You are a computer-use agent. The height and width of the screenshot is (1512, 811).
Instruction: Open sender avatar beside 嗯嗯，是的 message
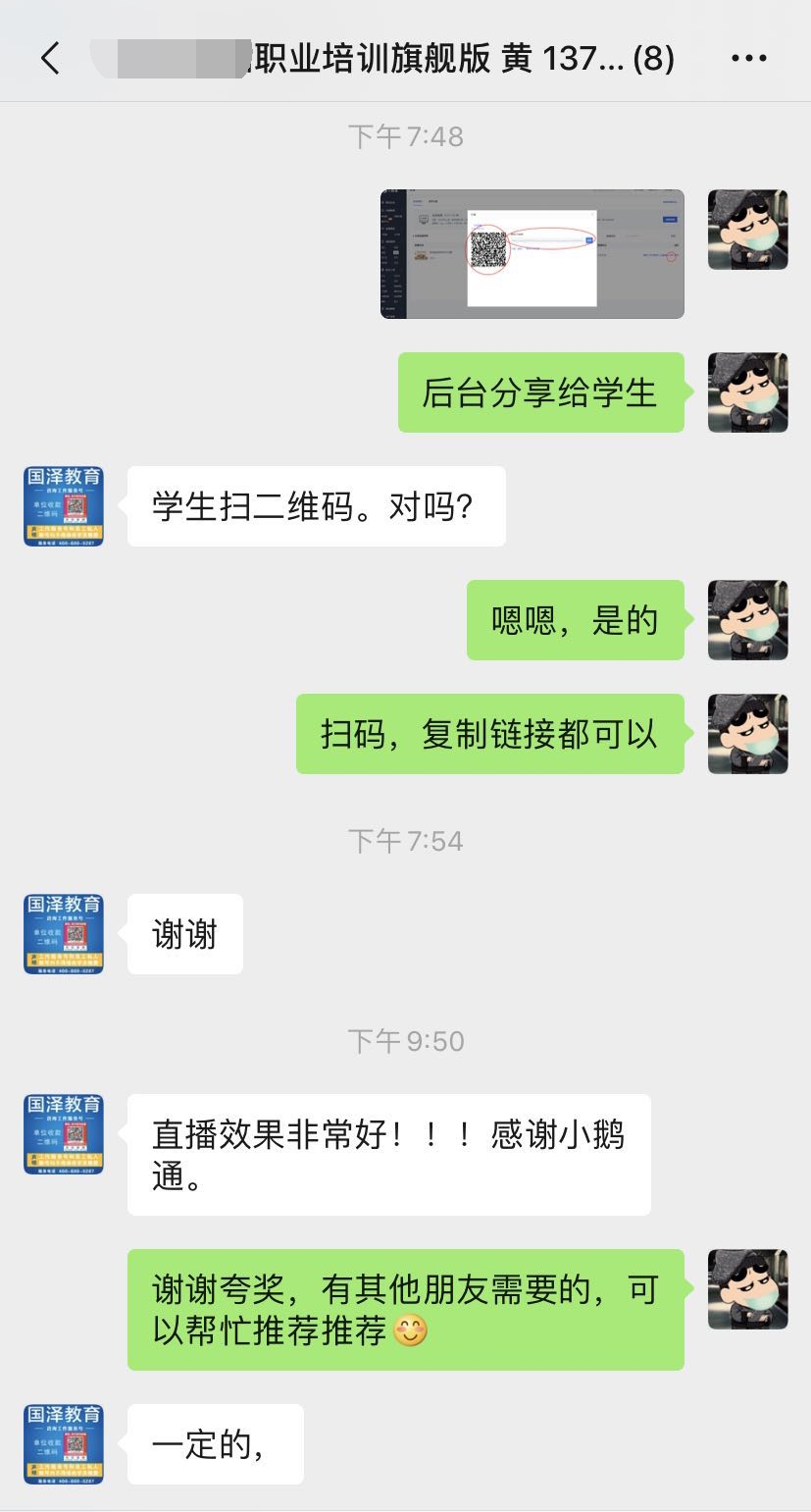tap(747, 620)
